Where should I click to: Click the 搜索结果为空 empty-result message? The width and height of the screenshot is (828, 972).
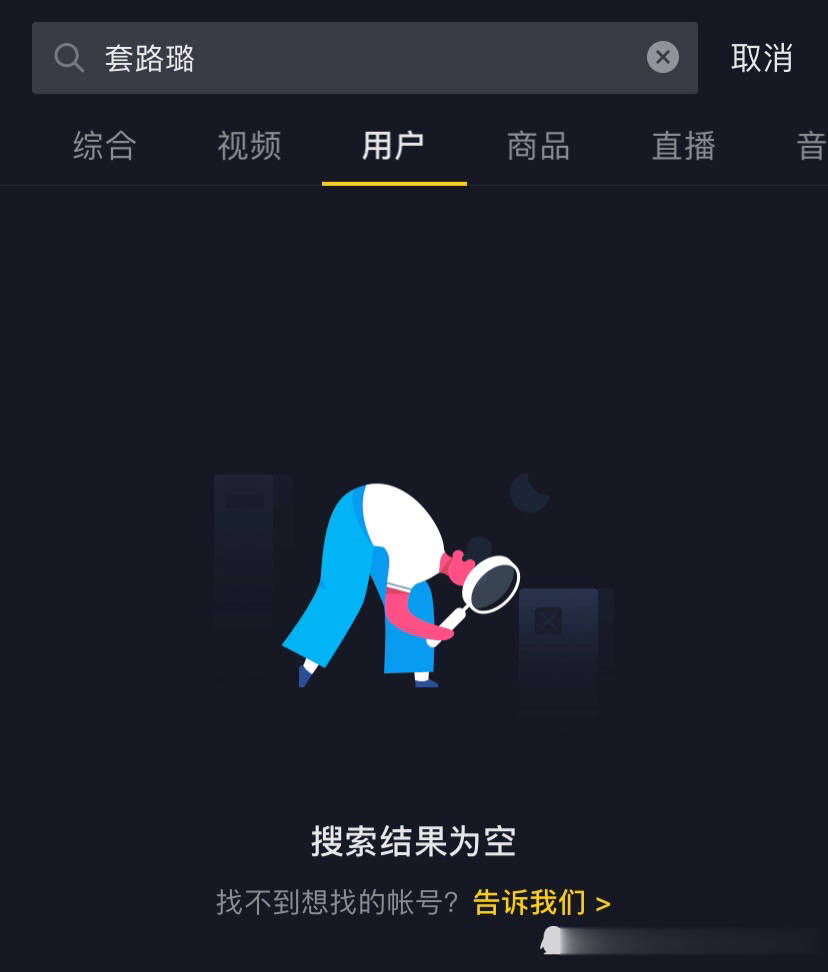413,842
